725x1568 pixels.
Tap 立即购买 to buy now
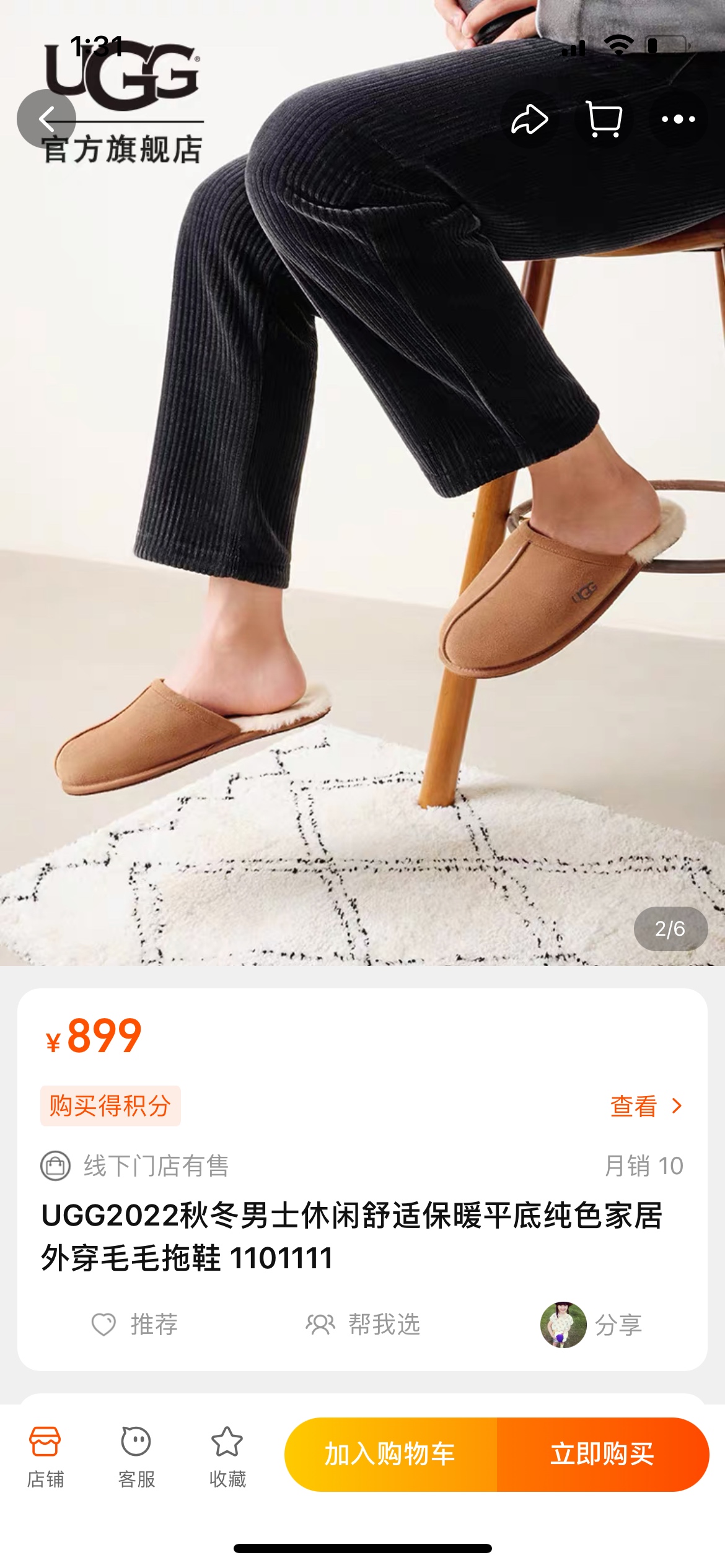pyautogui.click(x=602, y=1454)
